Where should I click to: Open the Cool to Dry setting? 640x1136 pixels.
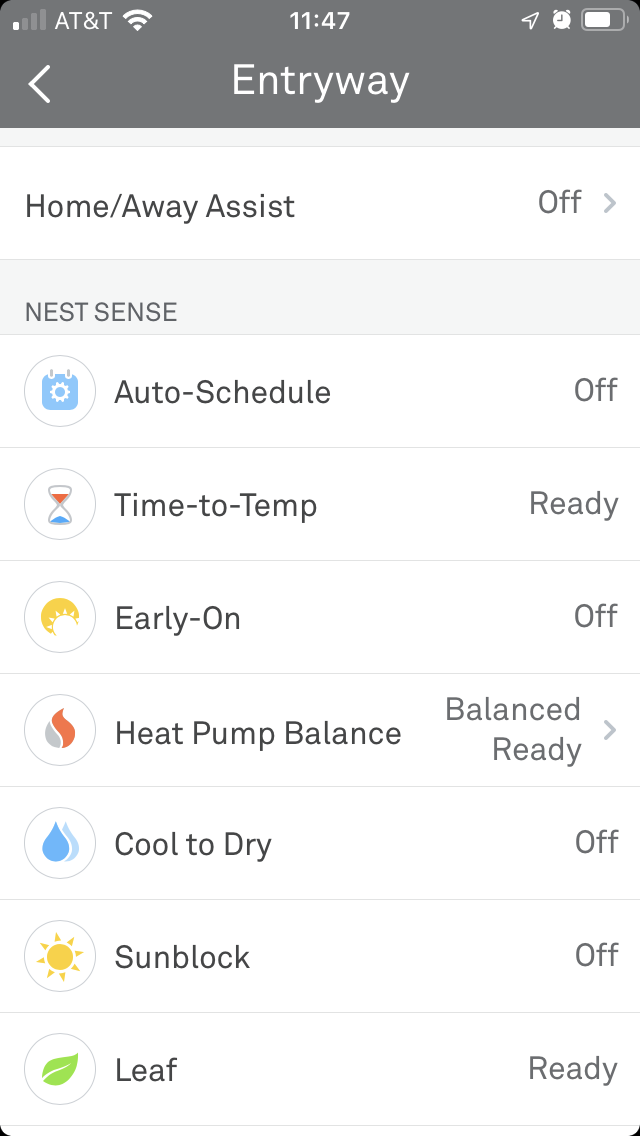[x=320, y=844]
